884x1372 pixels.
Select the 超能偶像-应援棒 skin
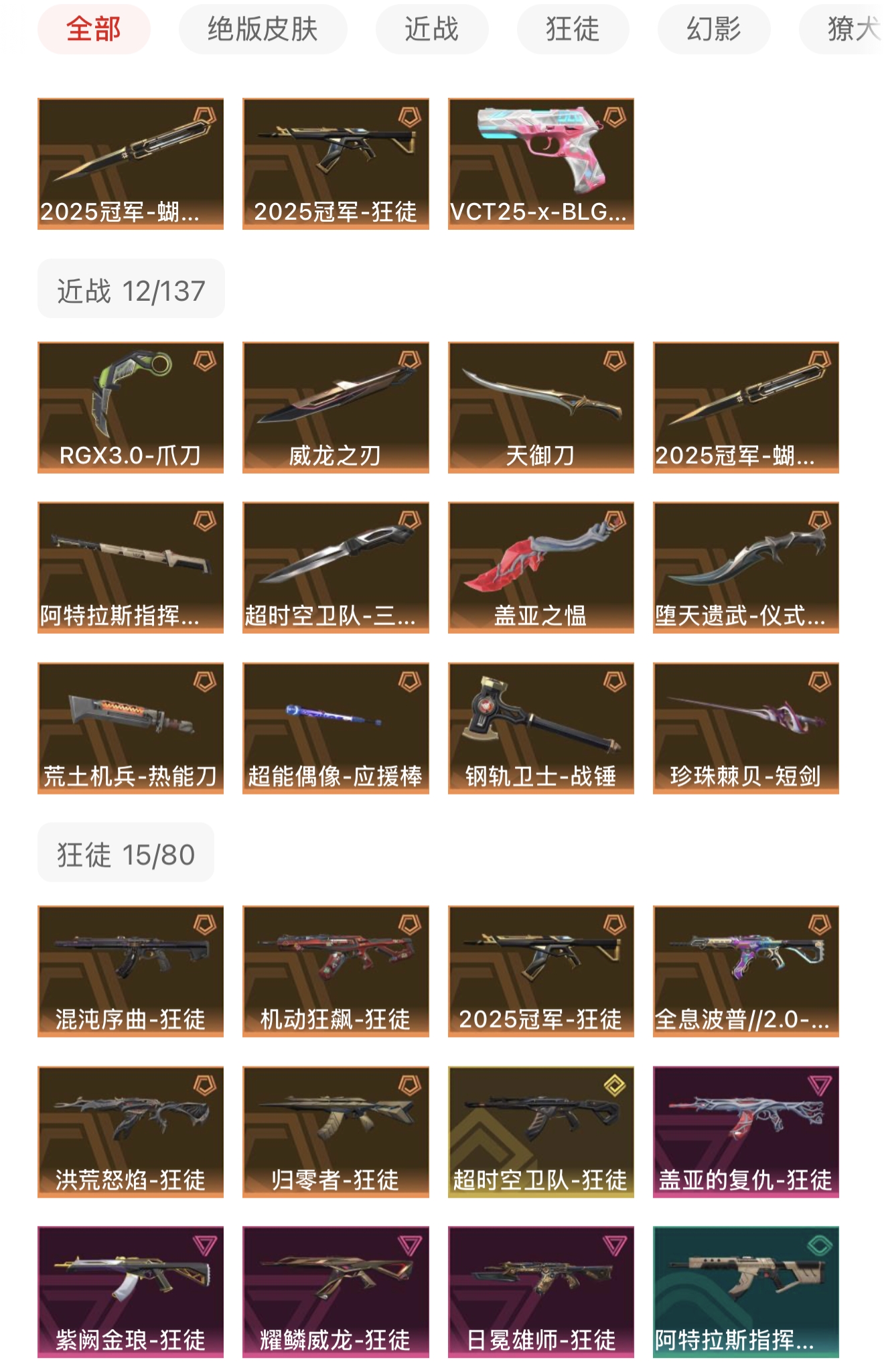pos(336,728)
